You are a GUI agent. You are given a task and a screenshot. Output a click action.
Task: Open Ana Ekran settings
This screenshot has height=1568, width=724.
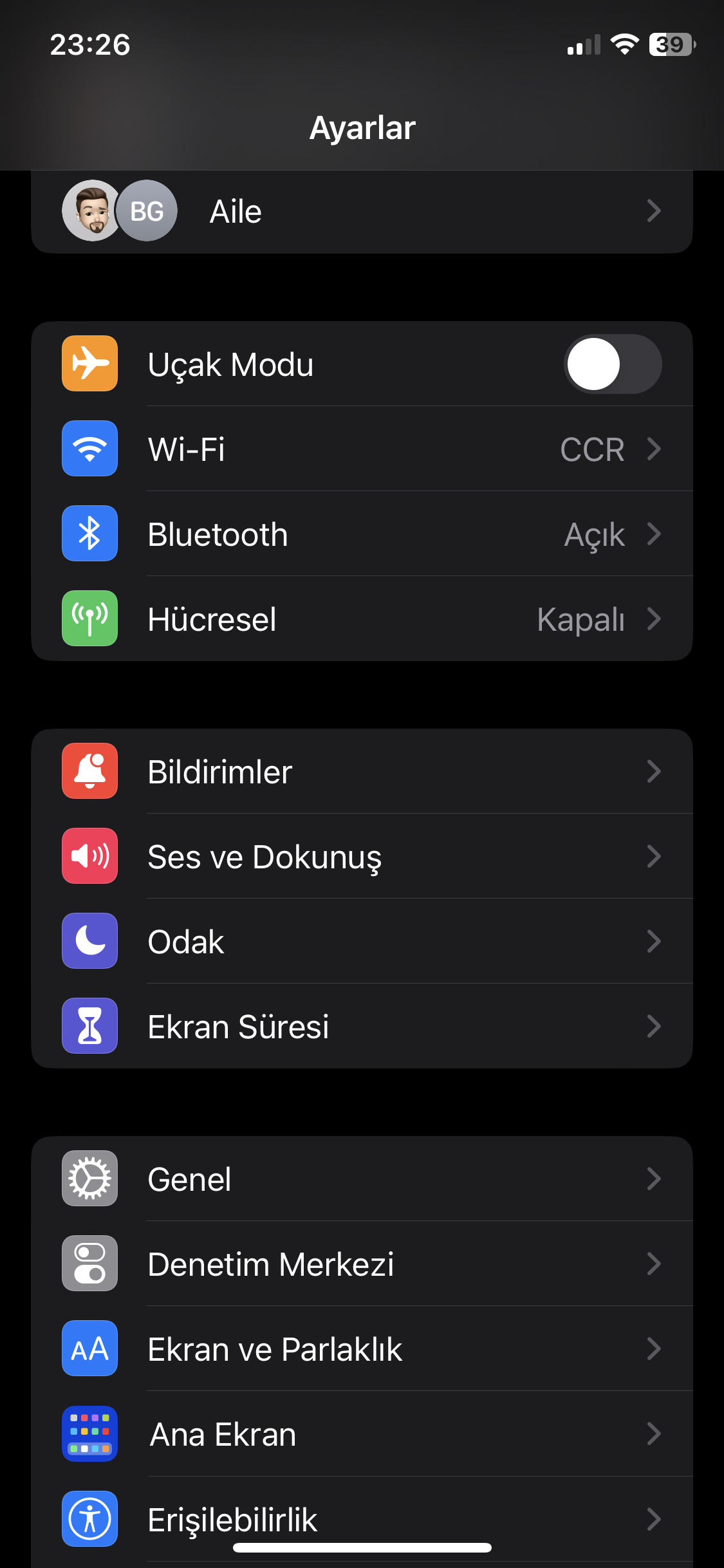point(362,1433)
